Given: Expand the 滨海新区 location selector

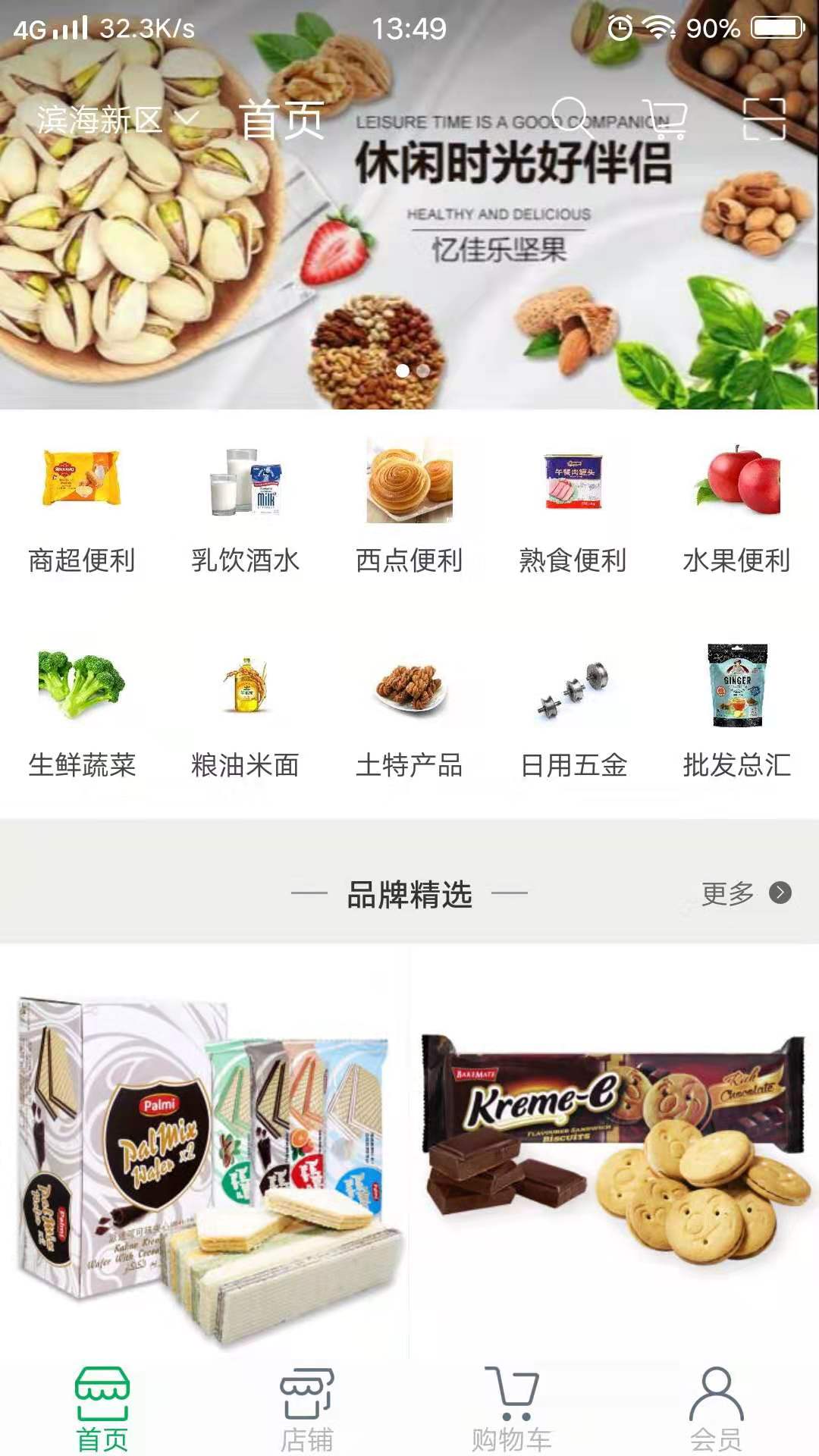Looking at the screenshot, I should point(110,118).
